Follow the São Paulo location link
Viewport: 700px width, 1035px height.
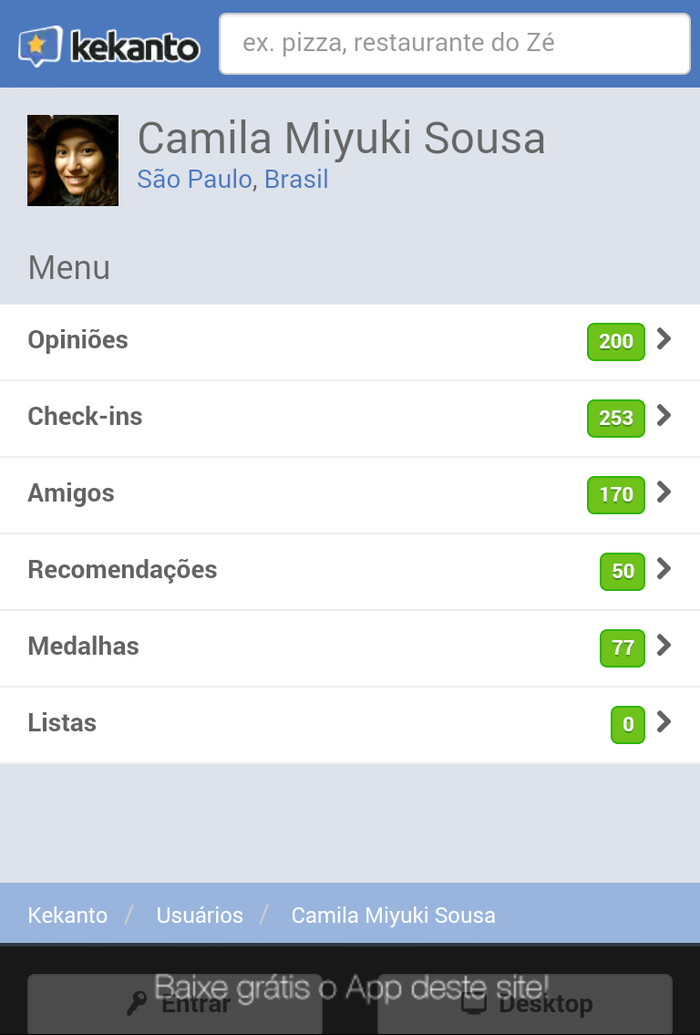(x=194, y=180)
